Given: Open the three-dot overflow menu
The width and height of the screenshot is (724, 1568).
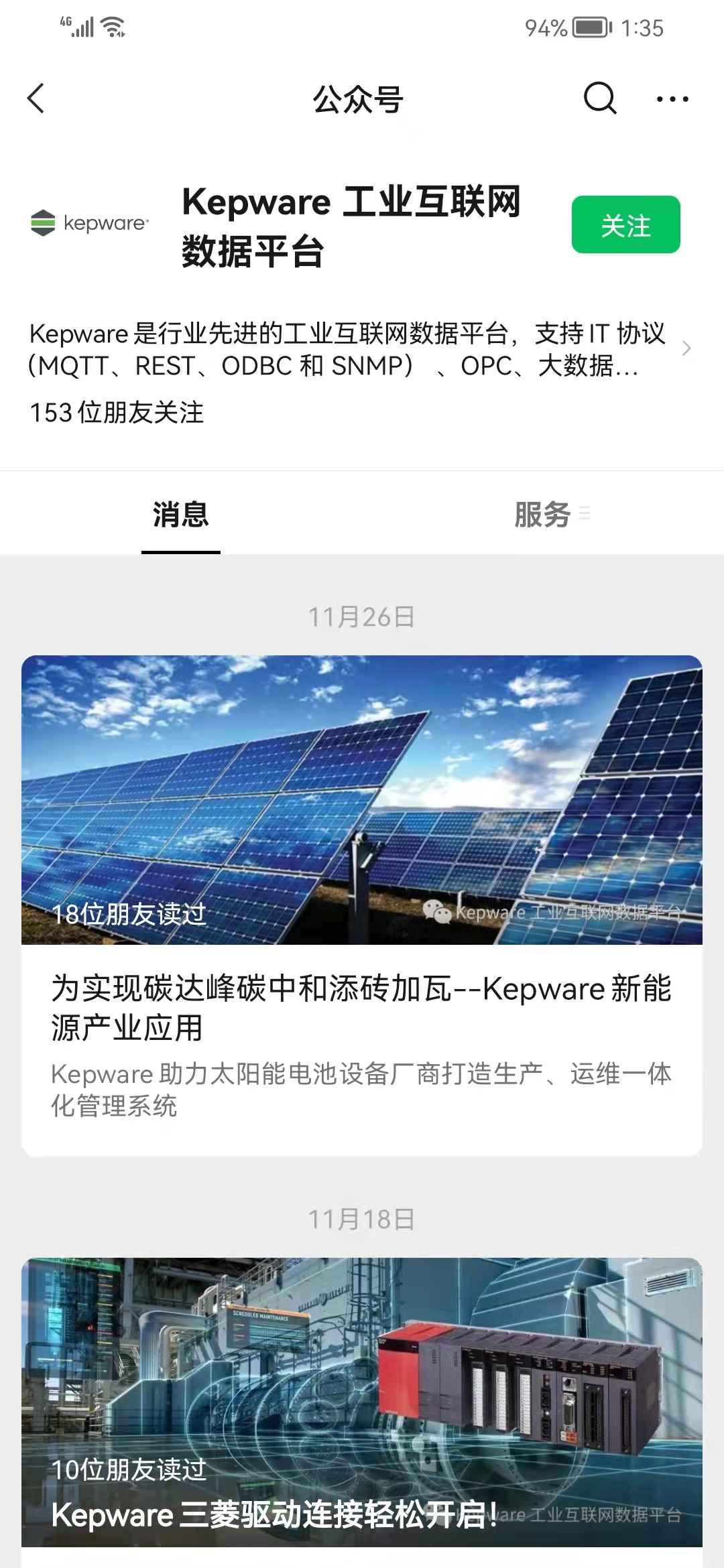Looking at the screenshot, I should point(672,99).
